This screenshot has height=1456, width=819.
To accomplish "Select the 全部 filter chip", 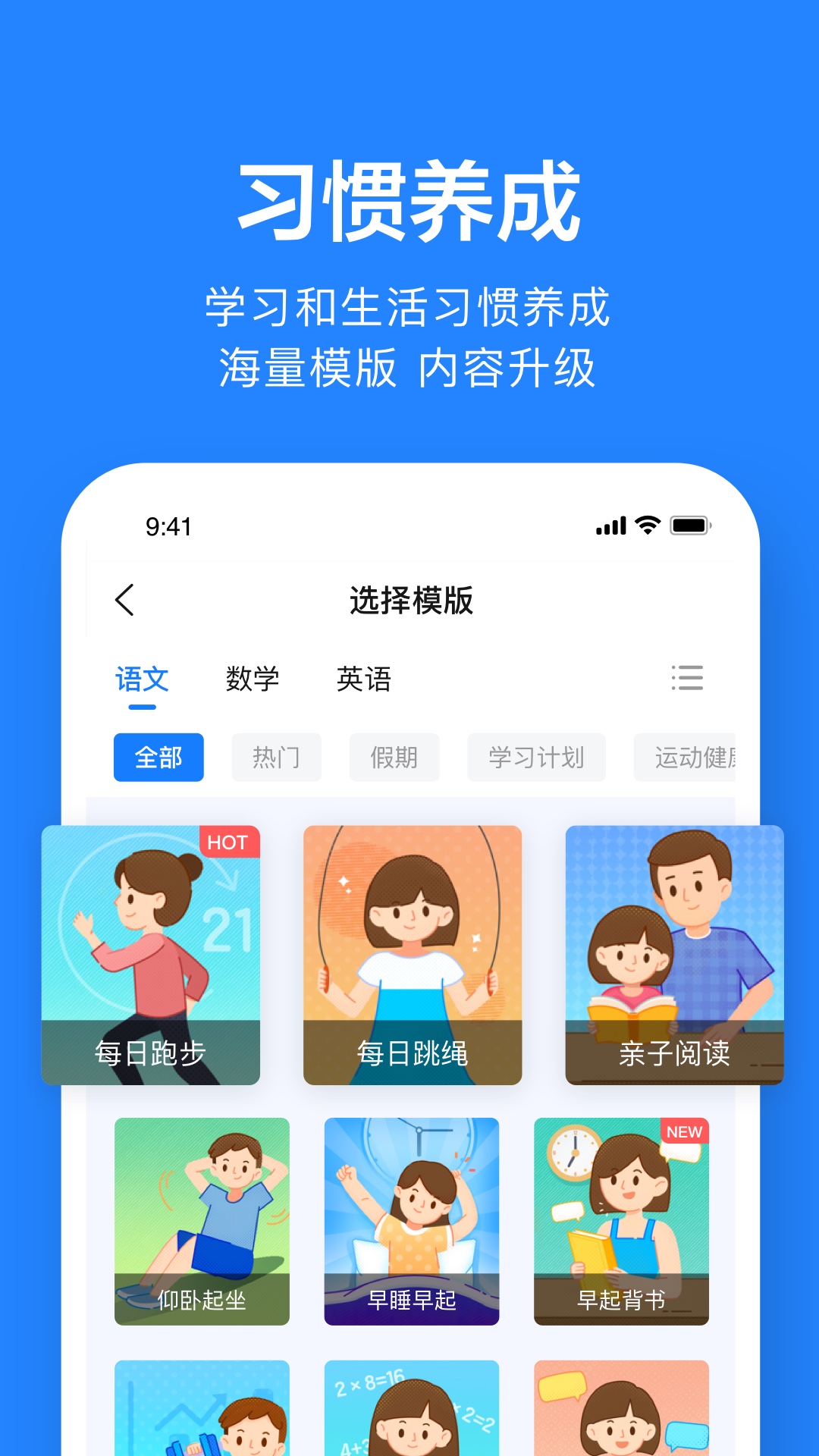I will tap(158, 757).
